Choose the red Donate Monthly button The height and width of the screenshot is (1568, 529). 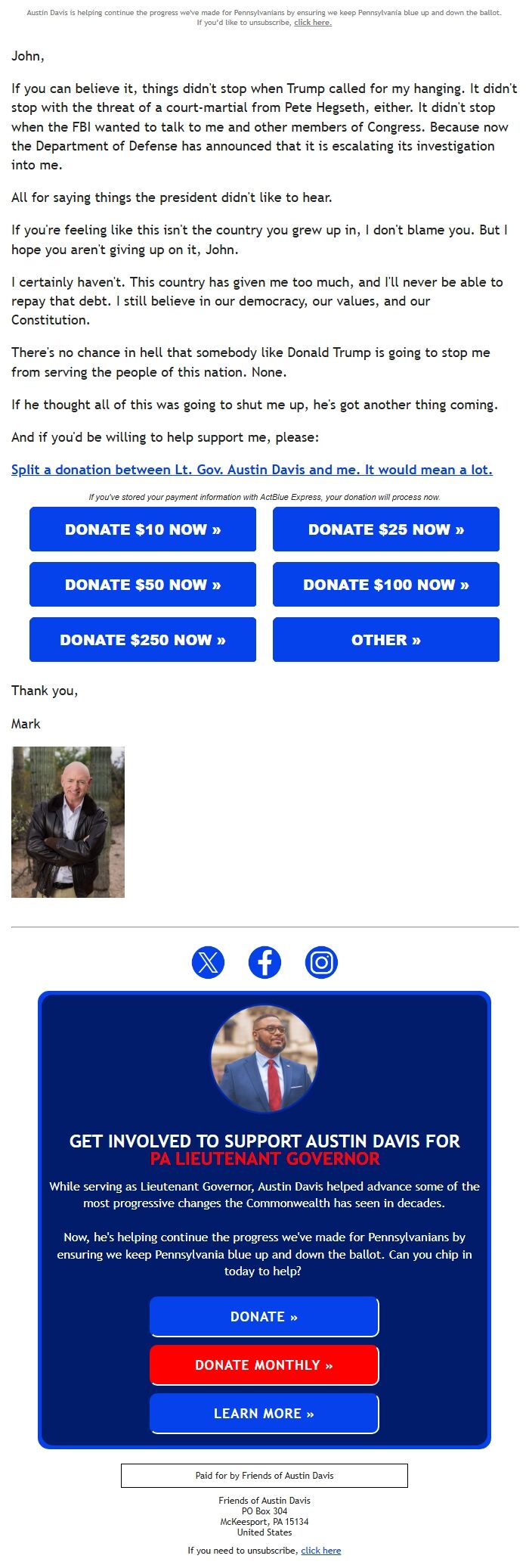pos(264,1365)
